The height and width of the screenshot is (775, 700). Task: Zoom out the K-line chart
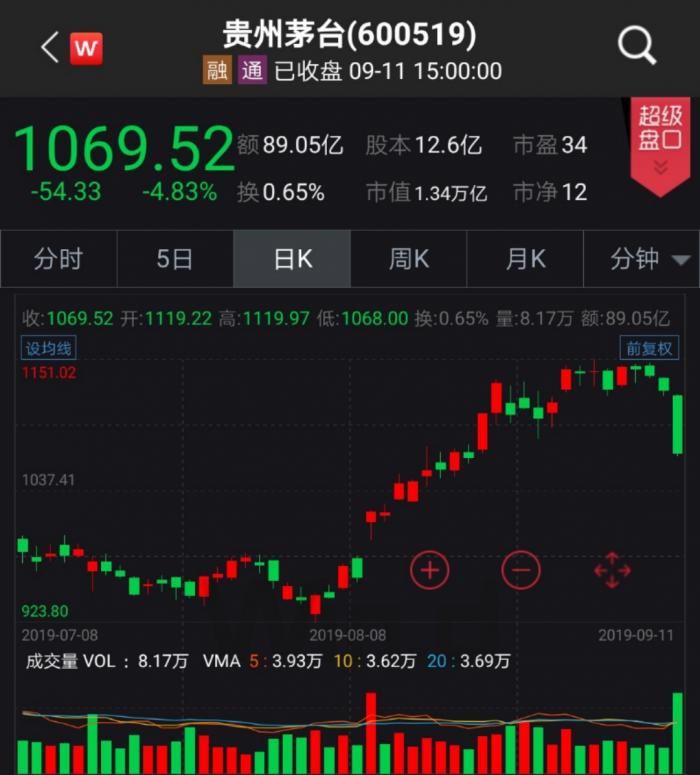pyautogui.click(x=520, y=570)
